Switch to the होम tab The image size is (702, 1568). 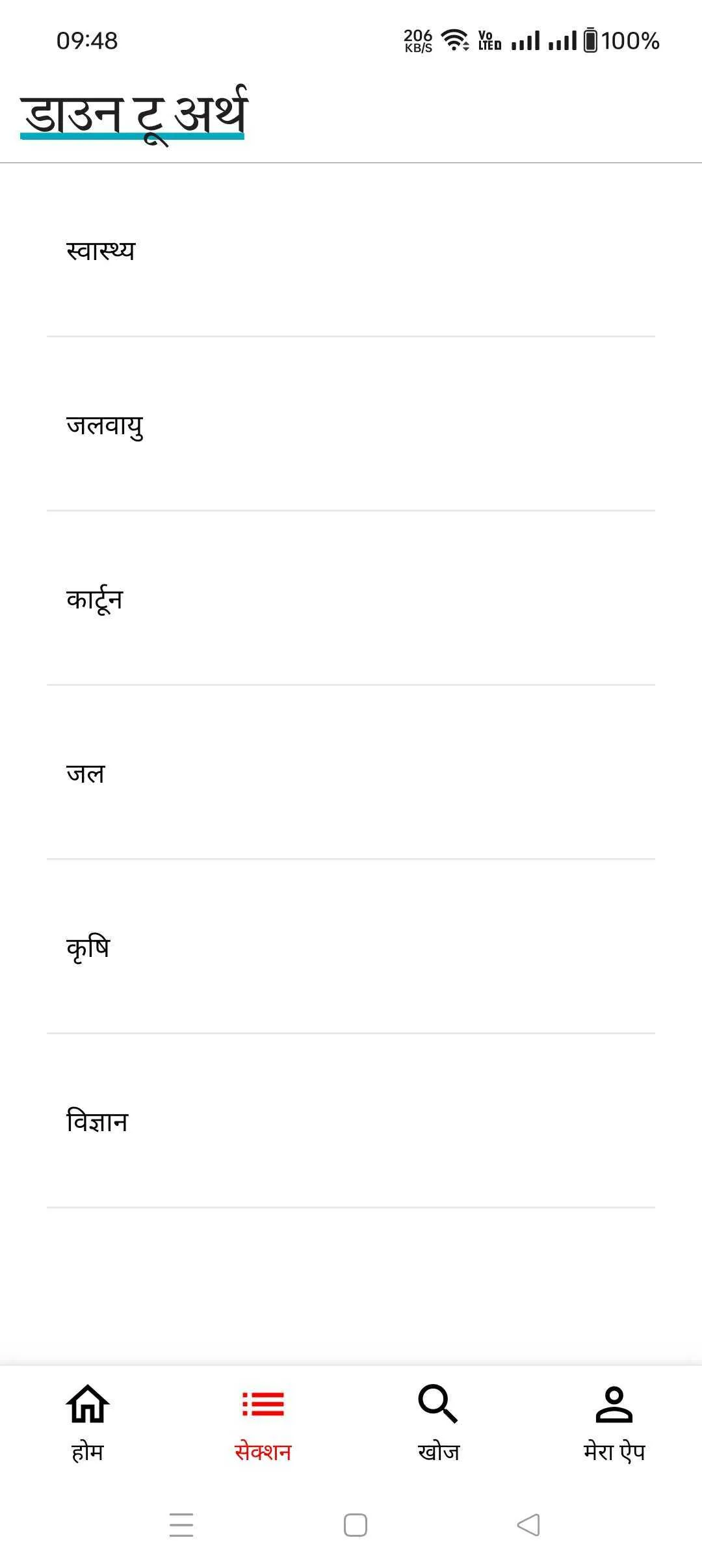click(x=88, y=1424)
